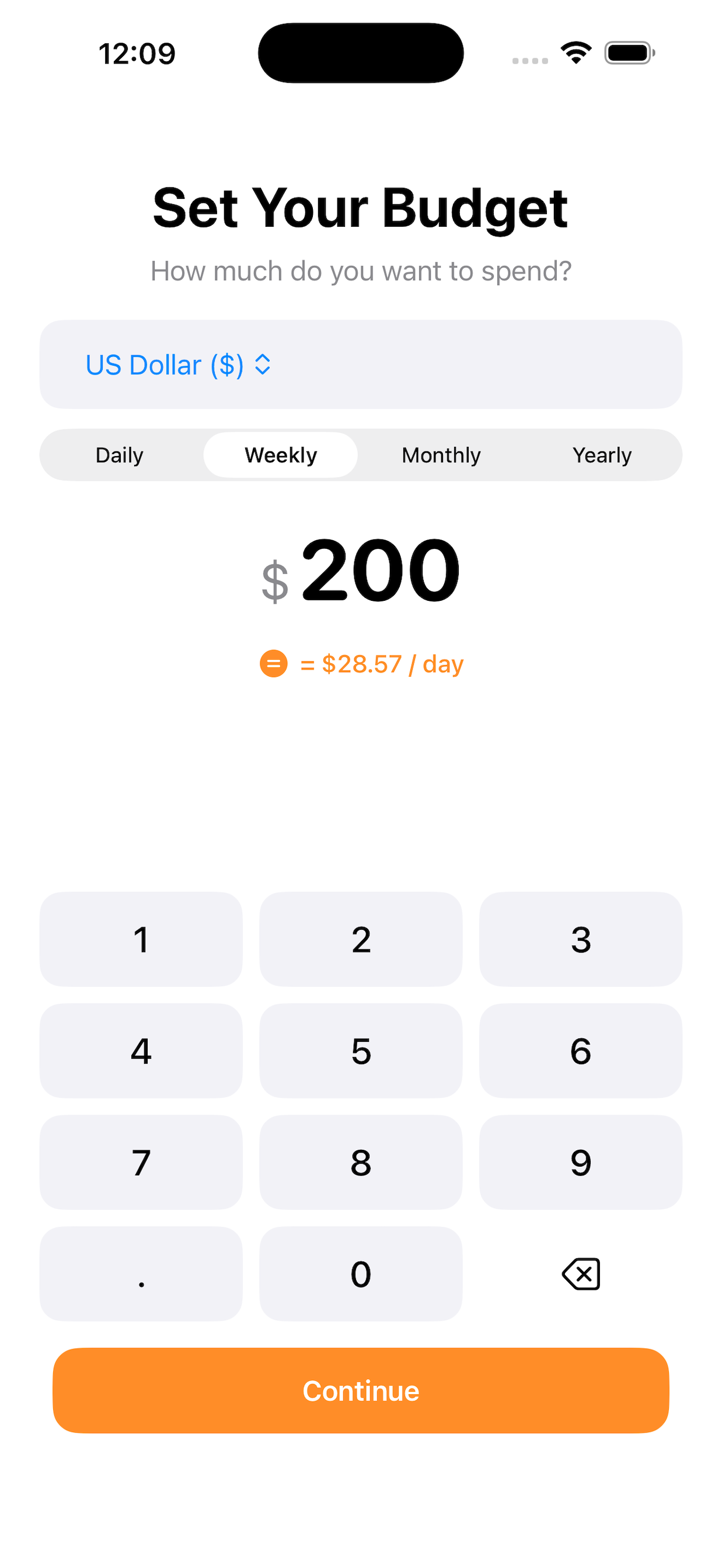
Task: Select the Yearly budget period
Action: point(602,454)
